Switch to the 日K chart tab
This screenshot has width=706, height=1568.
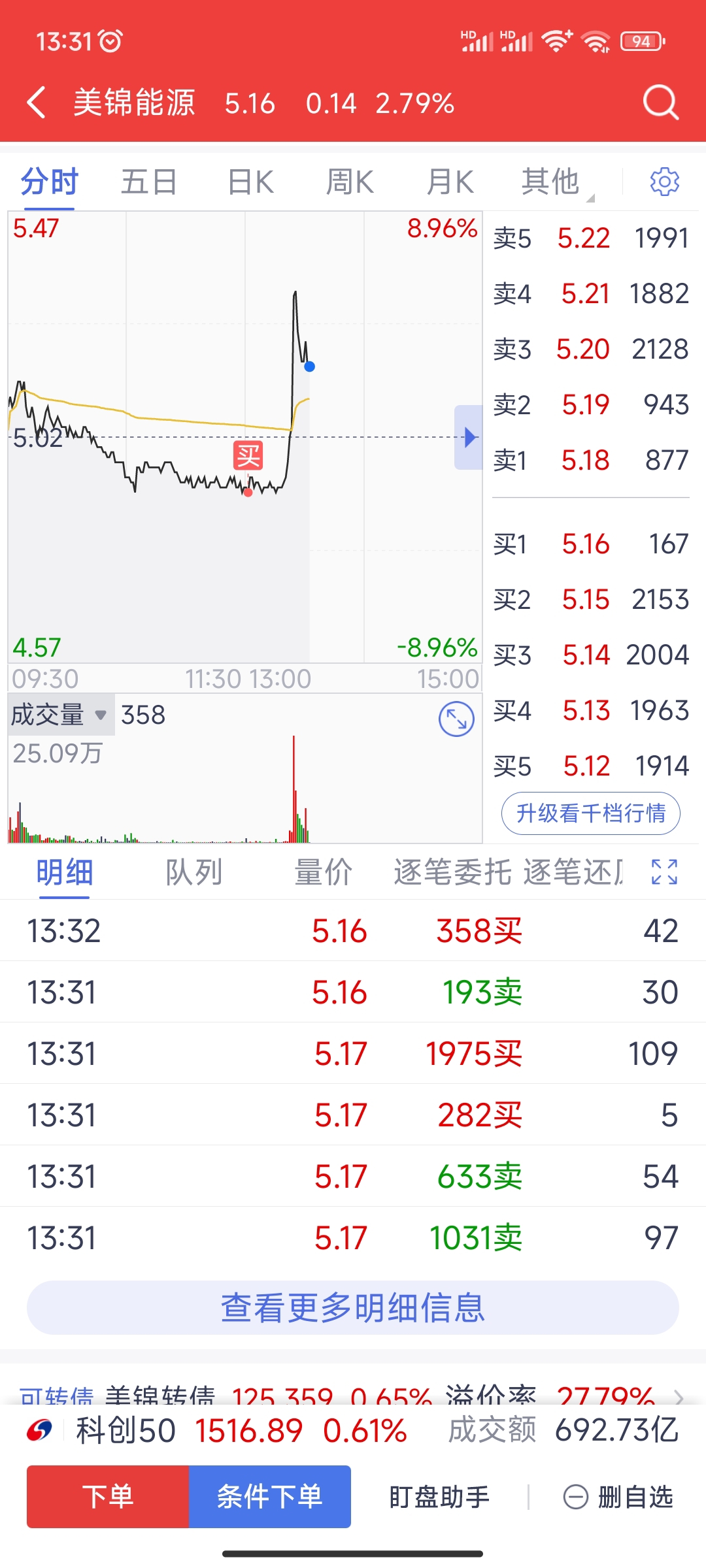pos(250,182)
